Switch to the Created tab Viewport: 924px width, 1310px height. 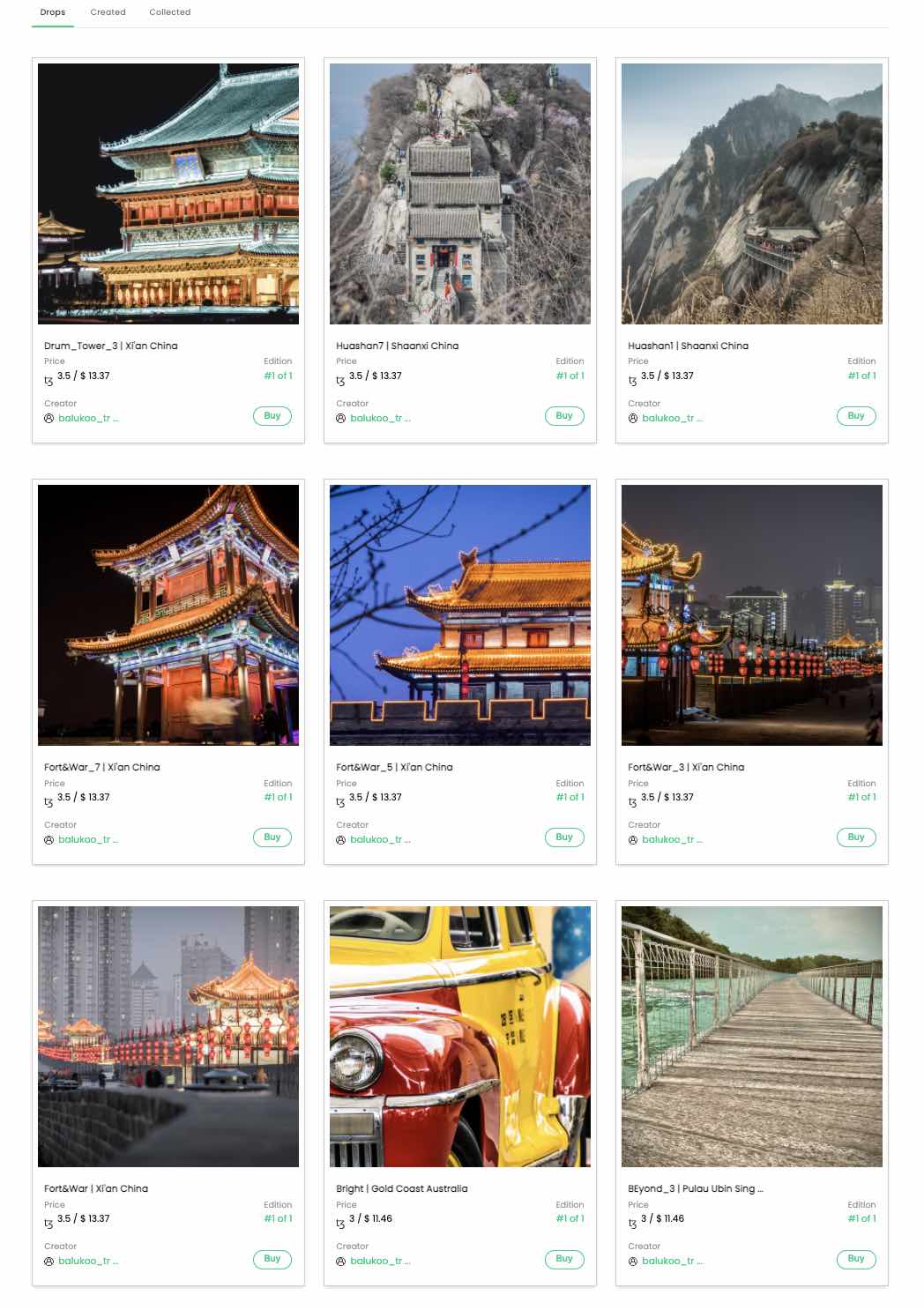click(x=108, y=12)
